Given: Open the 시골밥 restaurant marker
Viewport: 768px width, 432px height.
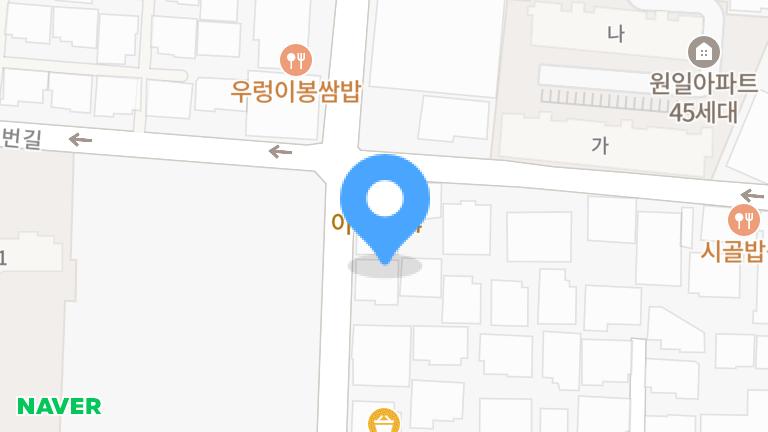Looking at the screenshot, I should tap(743, 219).
